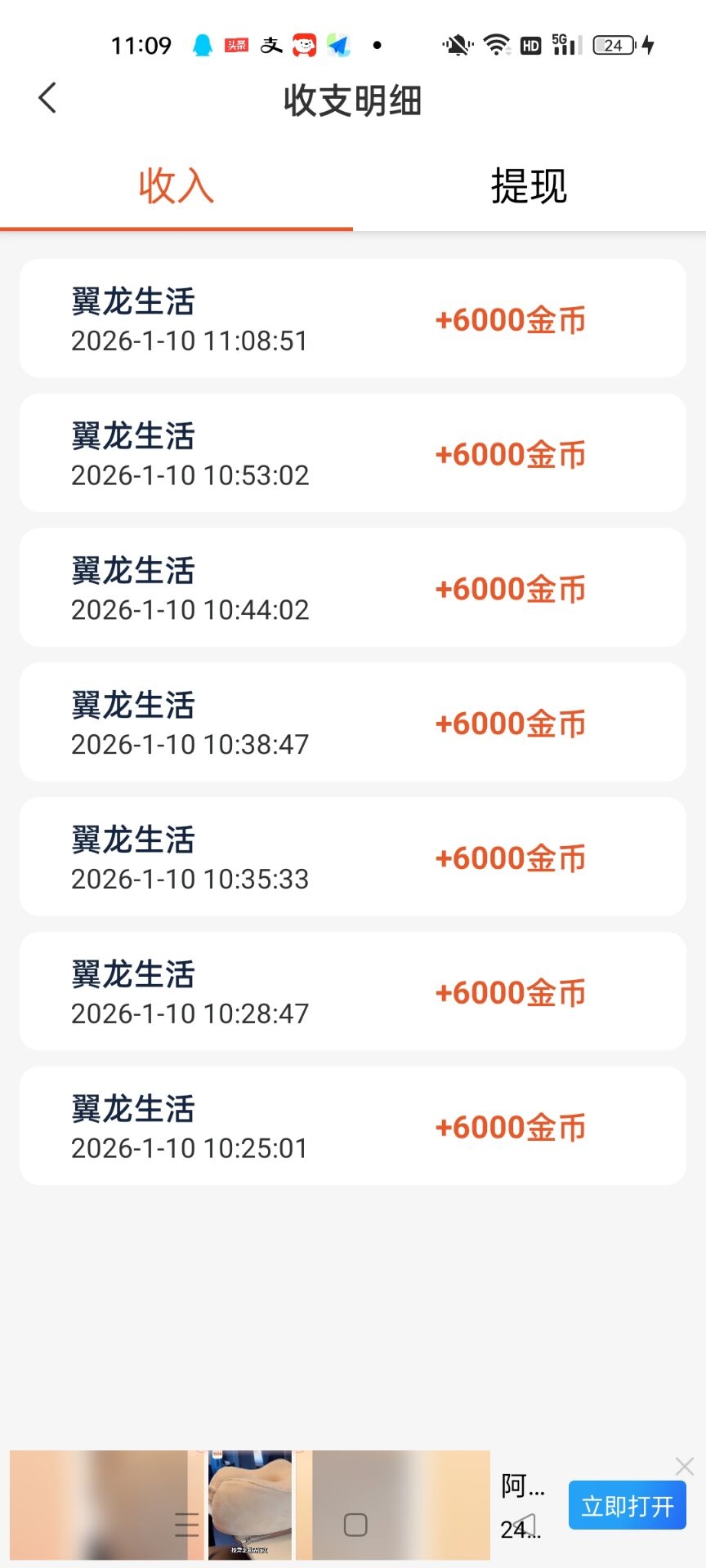This screenshot has width=706, height=1568.
Task: Switch to the 提现 tab
Action: (529, 186)
